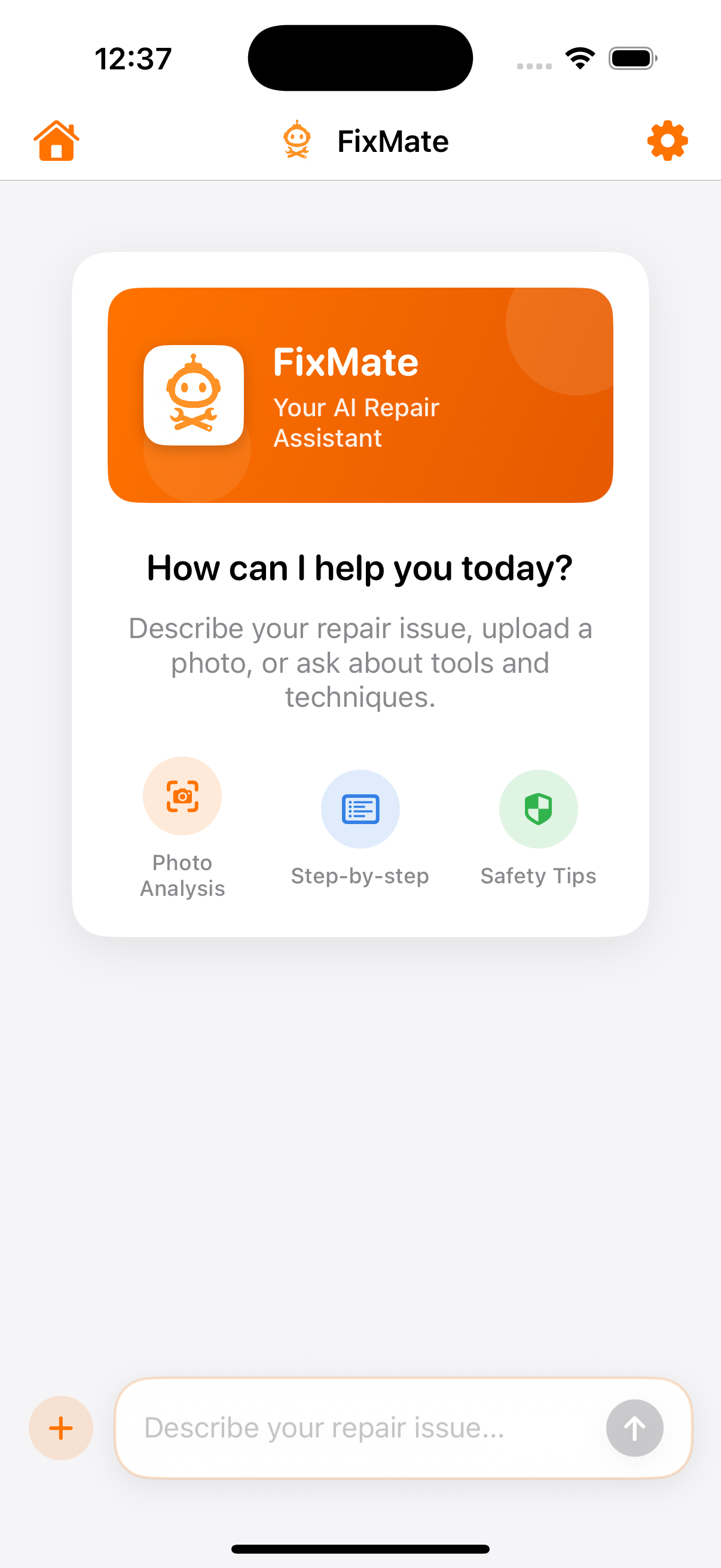Click the Safety Tips label text
The height and width of the screenshot is (1568, 721).
(538, 875)
